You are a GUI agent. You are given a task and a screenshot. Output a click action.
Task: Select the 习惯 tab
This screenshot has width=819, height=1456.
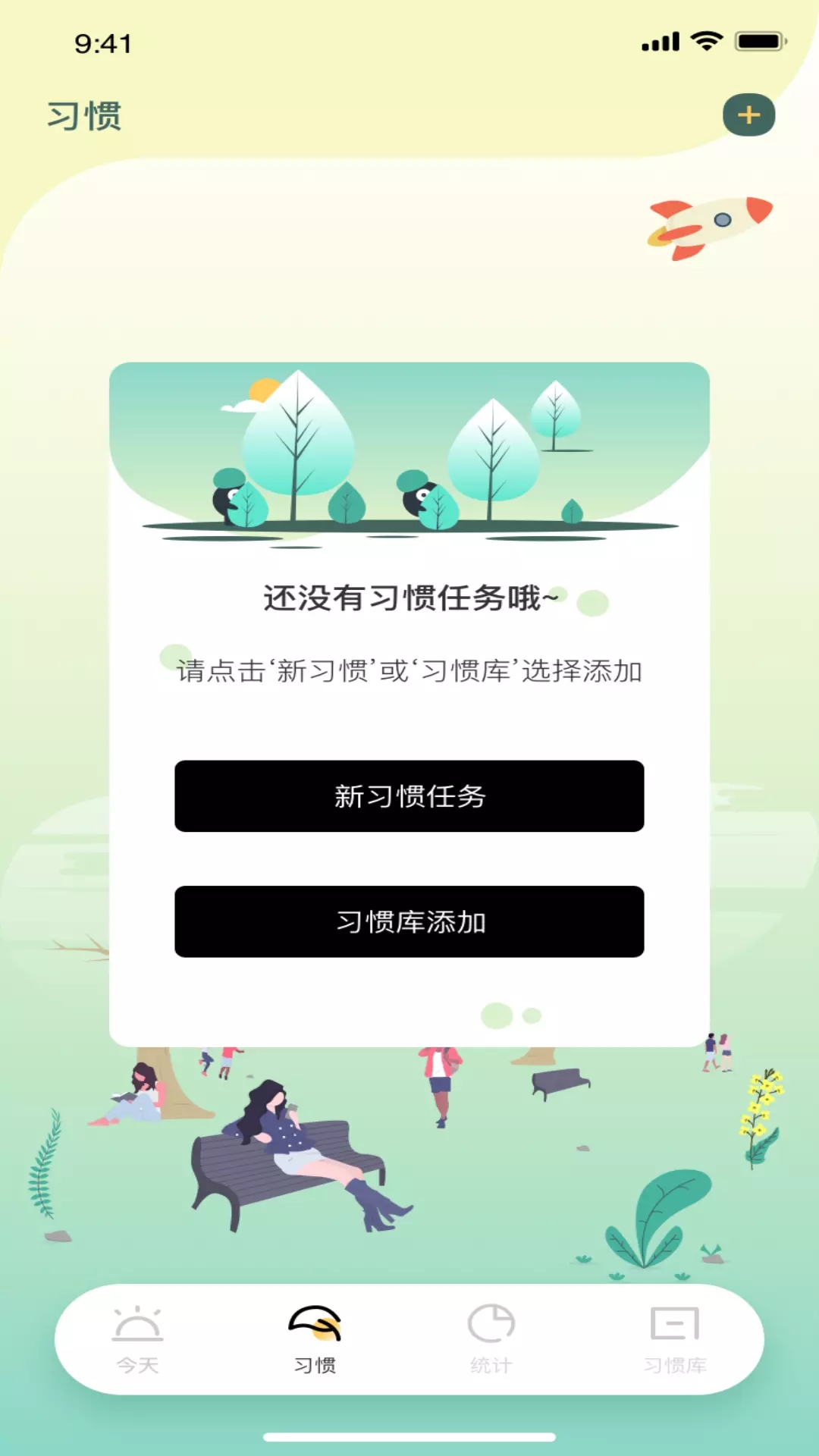click(x=315, y=1340)
